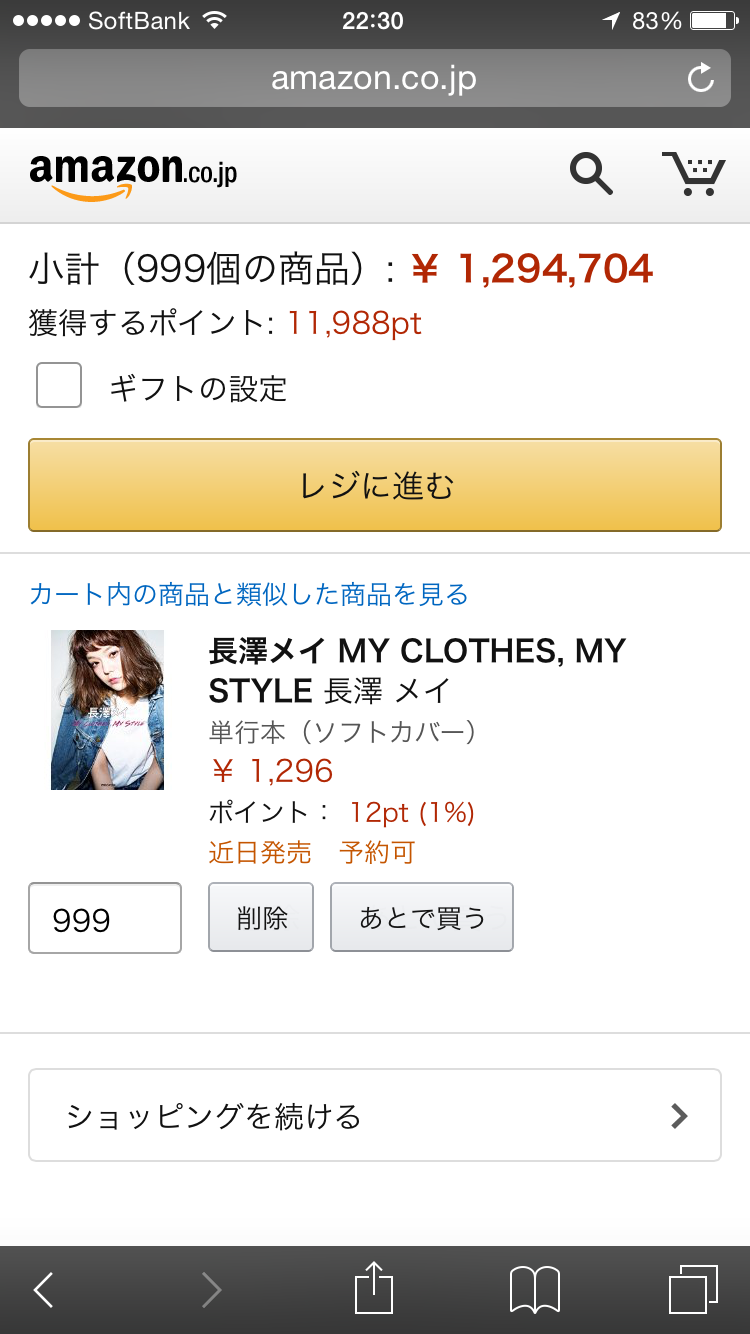This screenshot has width=750, height=1334.
Task: Open Safari bookmarks
Action: pos(535,1290)
